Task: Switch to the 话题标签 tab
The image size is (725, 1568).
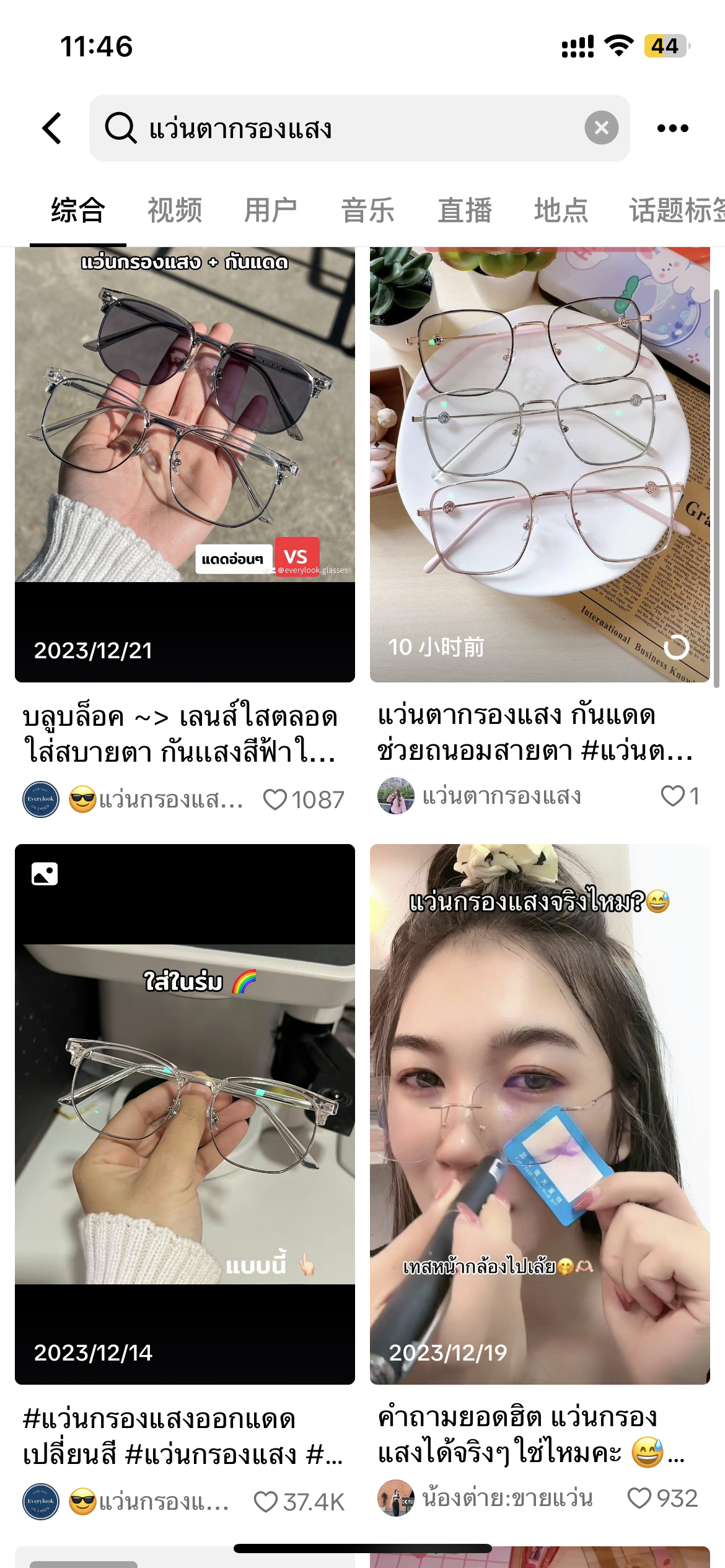Action: click(x=675, y=211)
